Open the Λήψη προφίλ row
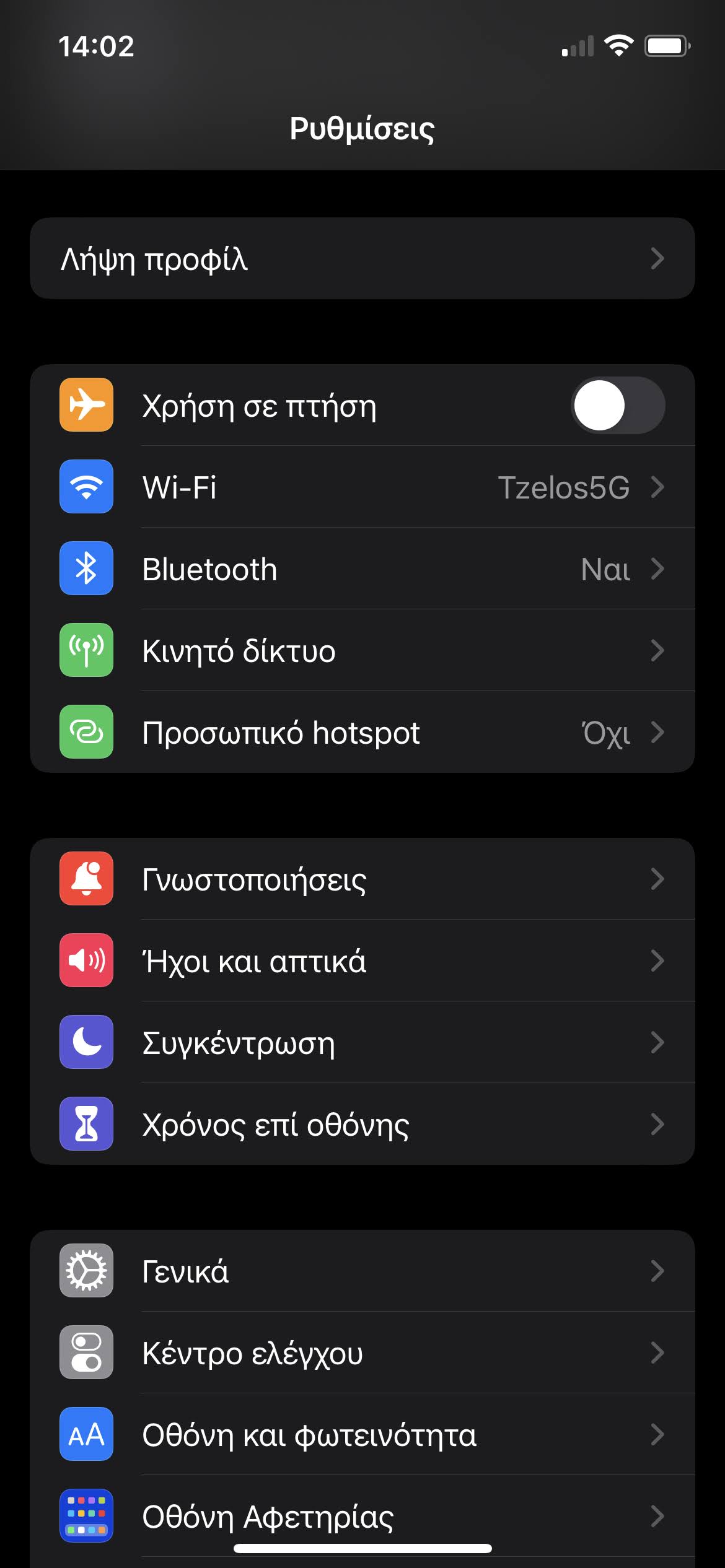This screenshot has width=725, height=1568. pyautogui.click(x=362, y=258)
